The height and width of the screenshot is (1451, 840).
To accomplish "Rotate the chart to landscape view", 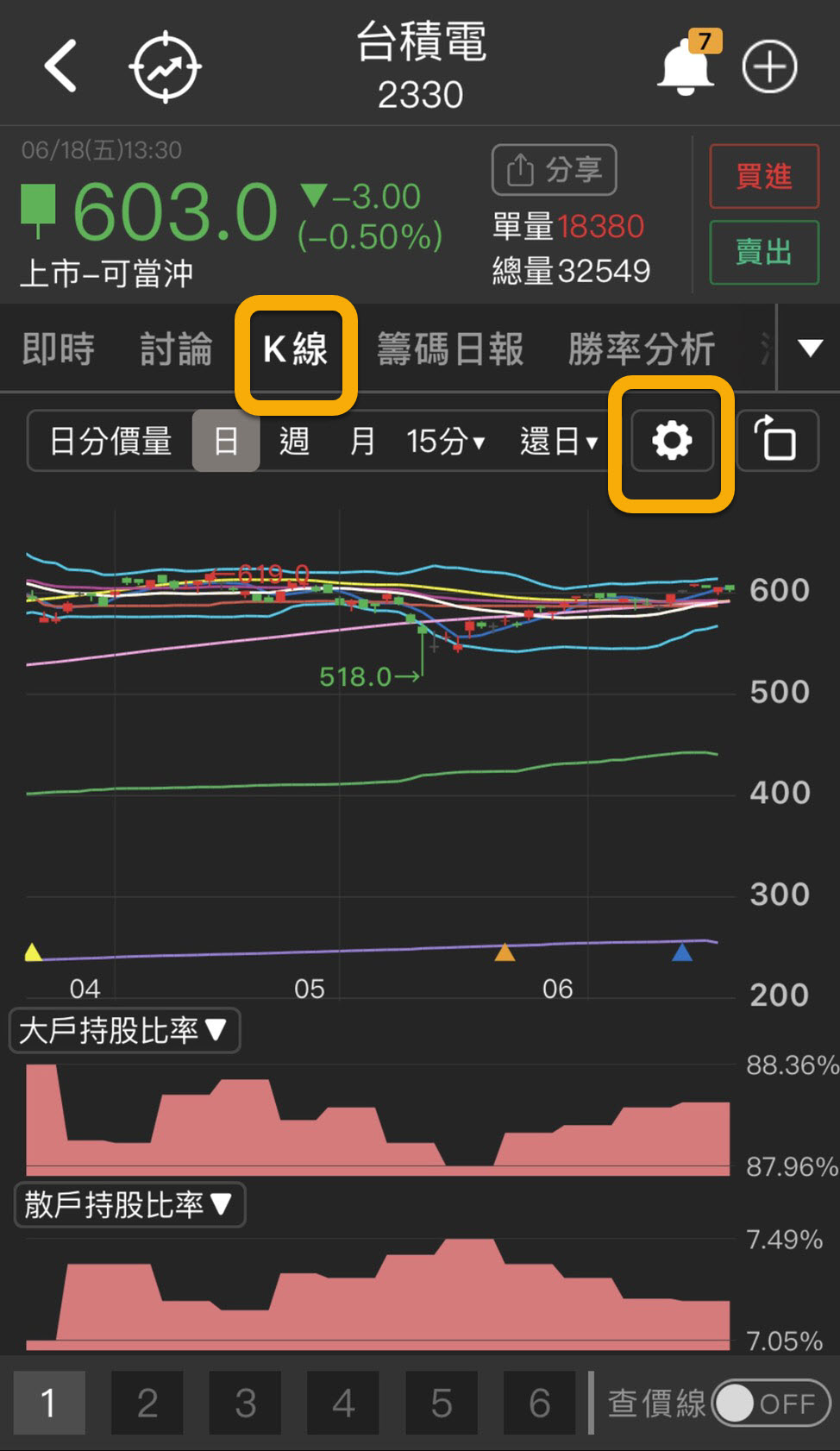I will (x=776, y=441).
